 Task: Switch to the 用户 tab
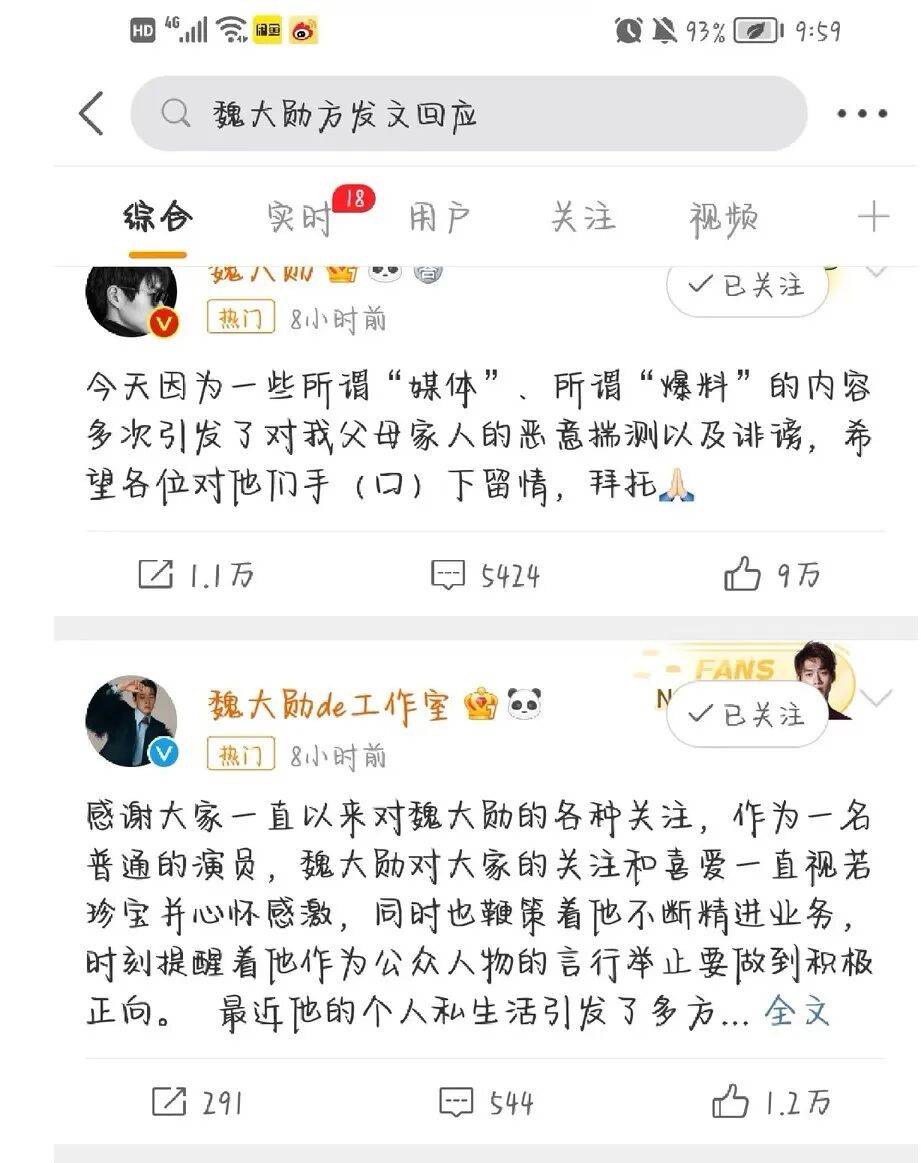click(x=439, y=217)
